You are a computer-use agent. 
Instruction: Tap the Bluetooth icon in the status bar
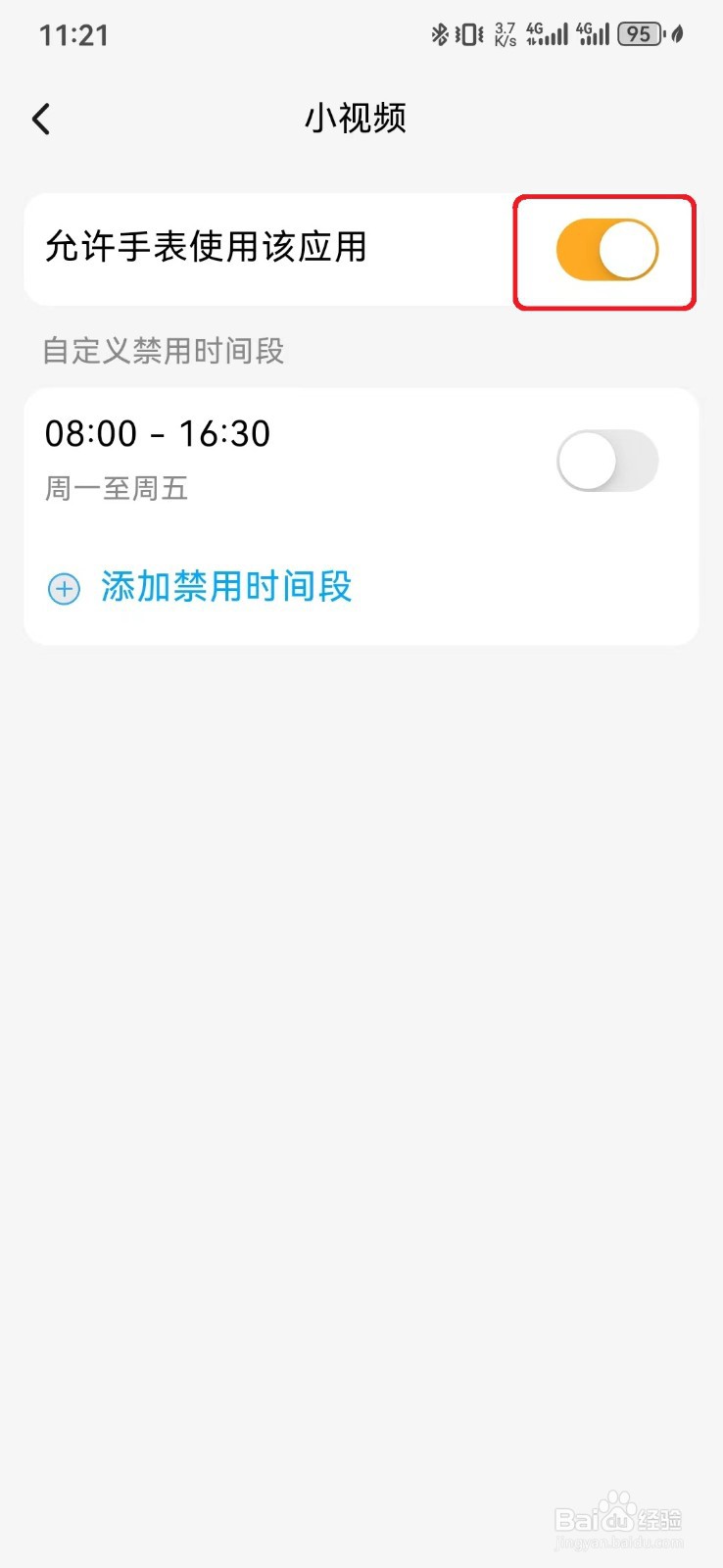[x=440, y=33]
